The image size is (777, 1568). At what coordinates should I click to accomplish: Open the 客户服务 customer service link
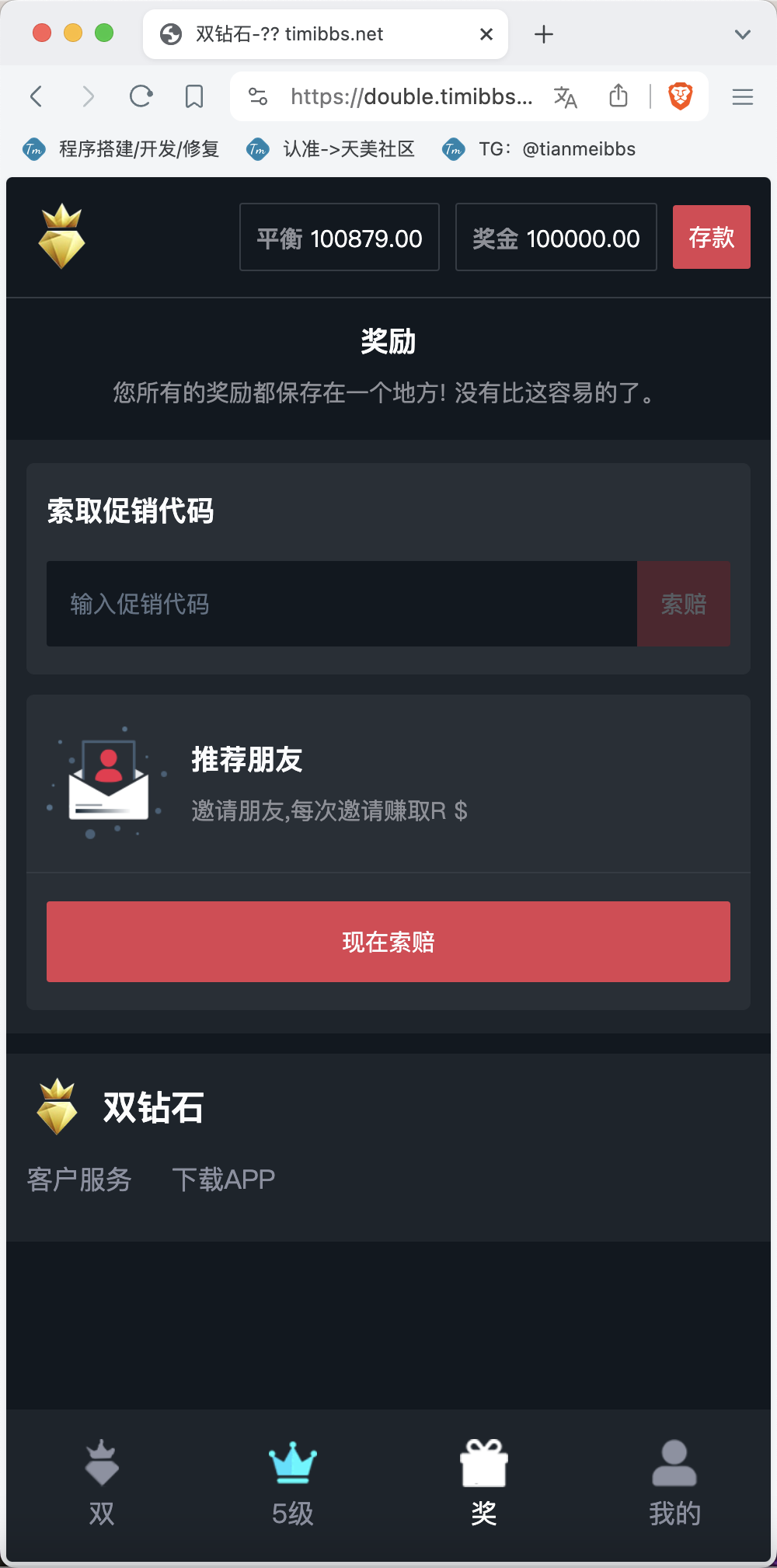[79, 1179]
